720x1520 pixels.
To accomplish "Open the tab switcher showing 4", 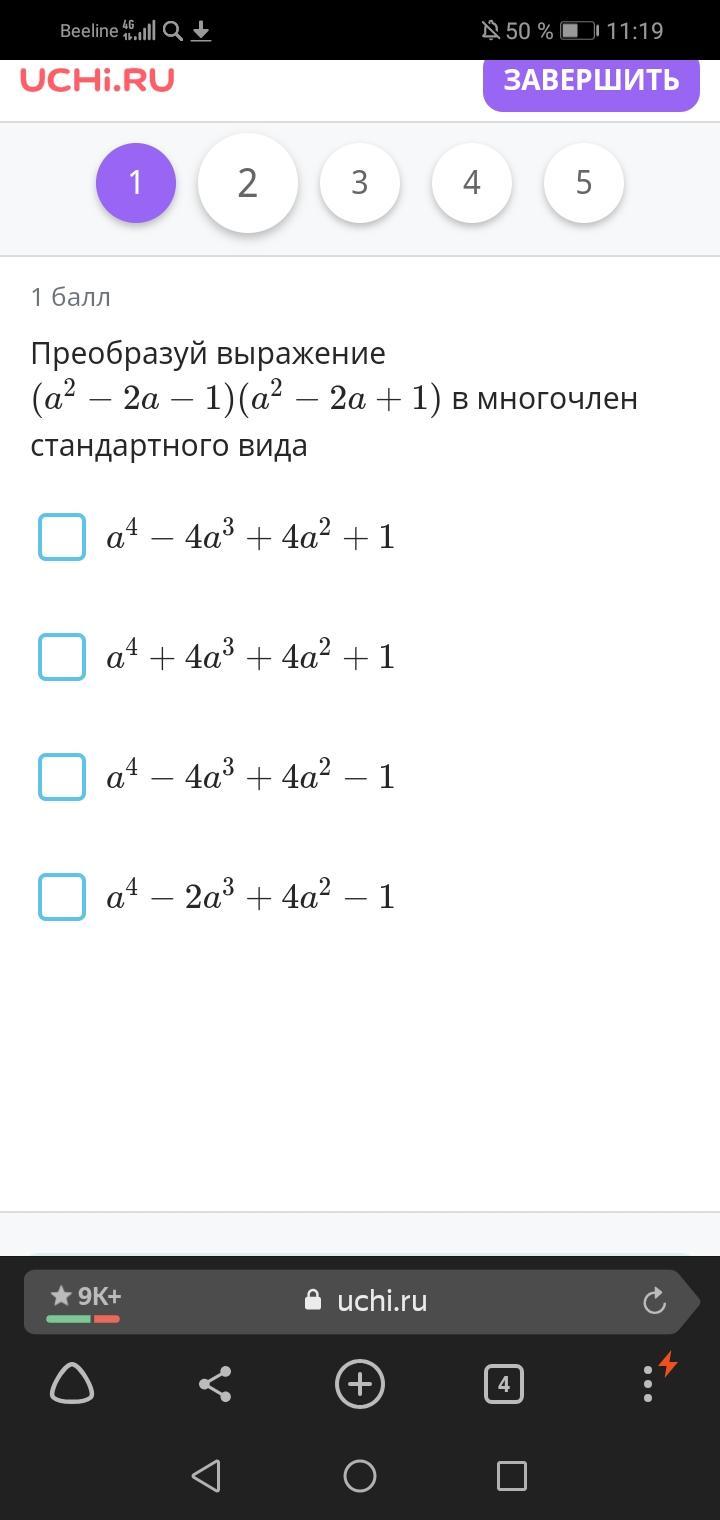I will pyautogui.click(x=504, y=1384).
